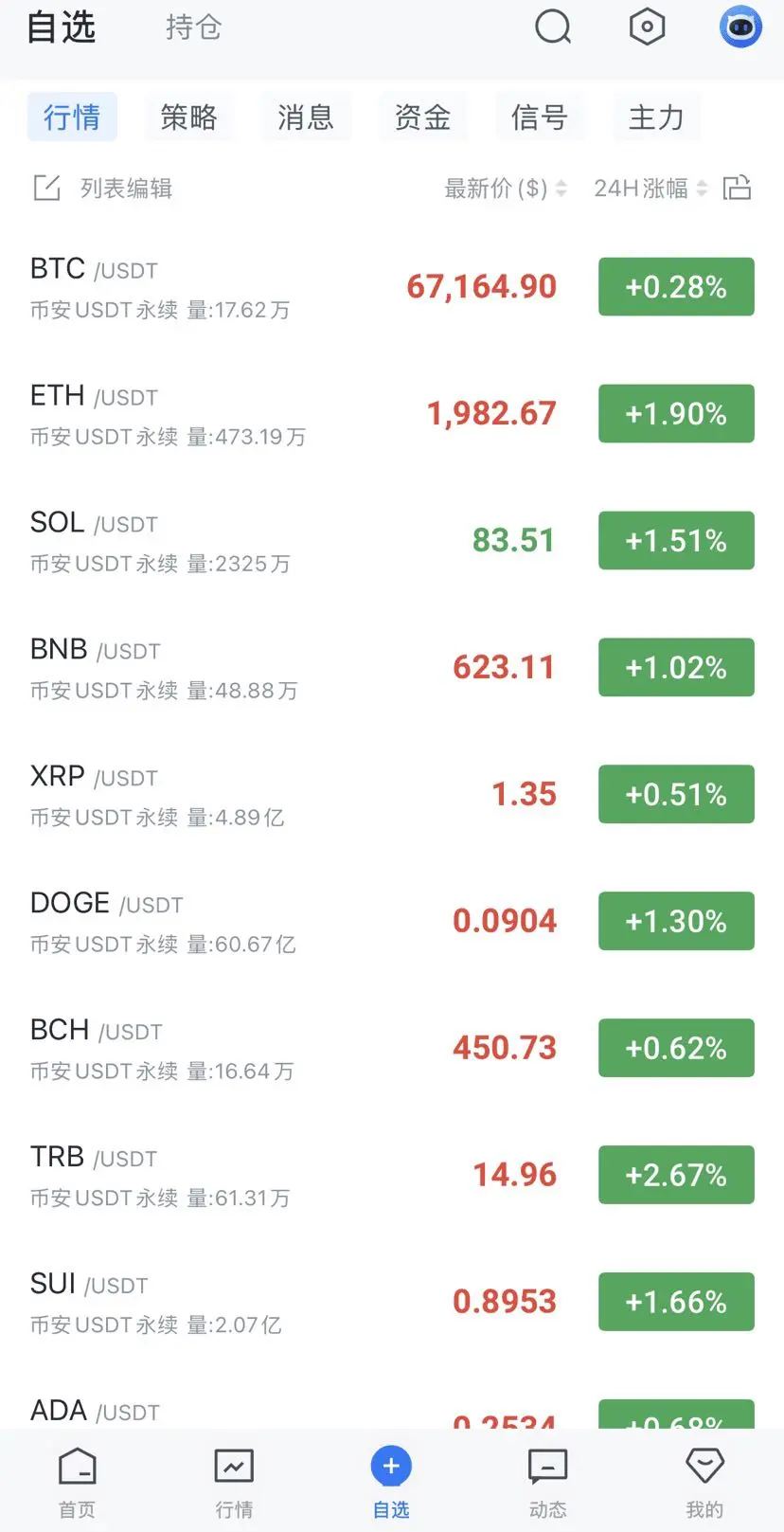The image size is (784, 1532).
Task: Tap 列表编辑 to edit the list
Action: click(104, 188)
